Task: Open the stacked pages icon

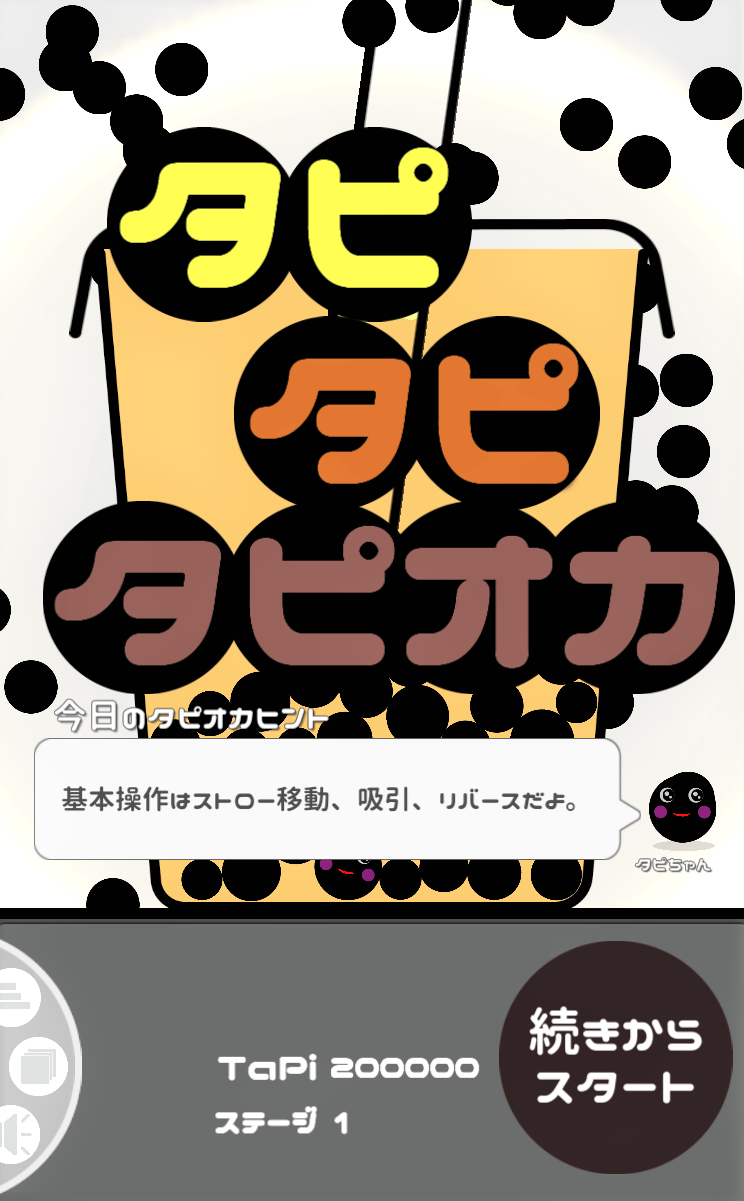Action: tap(36, 1067)
